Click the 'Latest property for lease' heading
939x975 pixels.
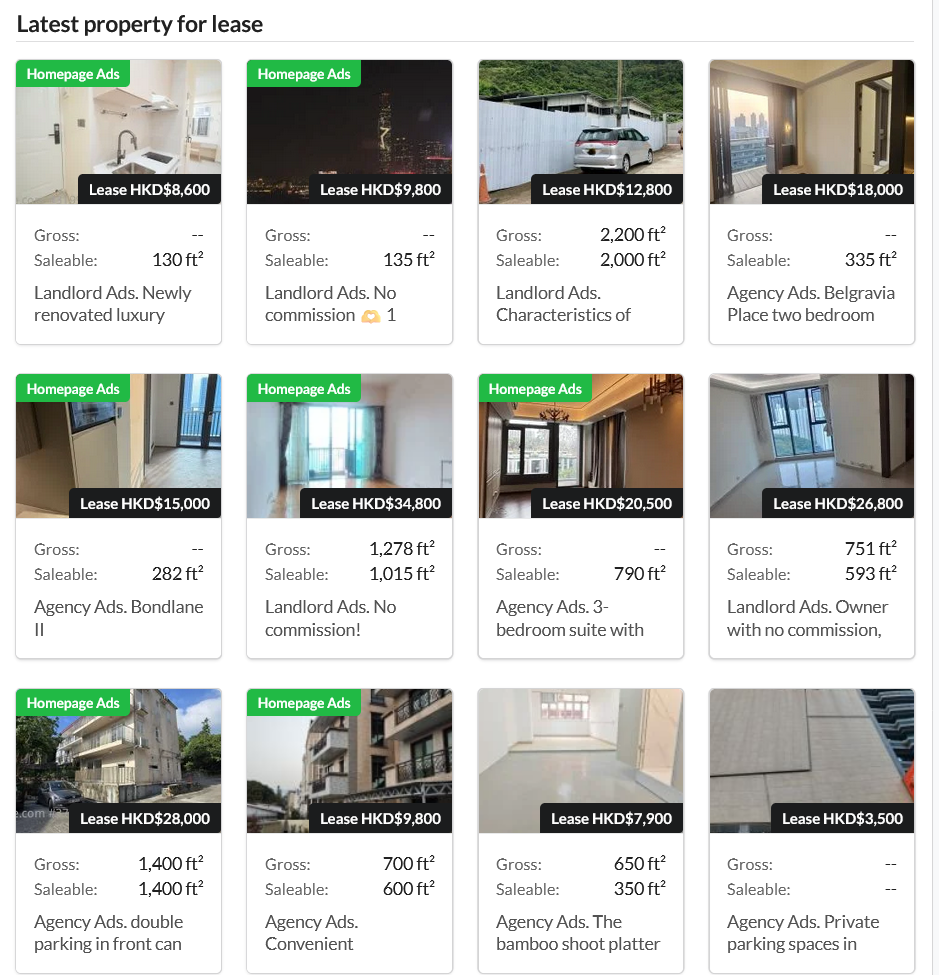coord(139,23)
